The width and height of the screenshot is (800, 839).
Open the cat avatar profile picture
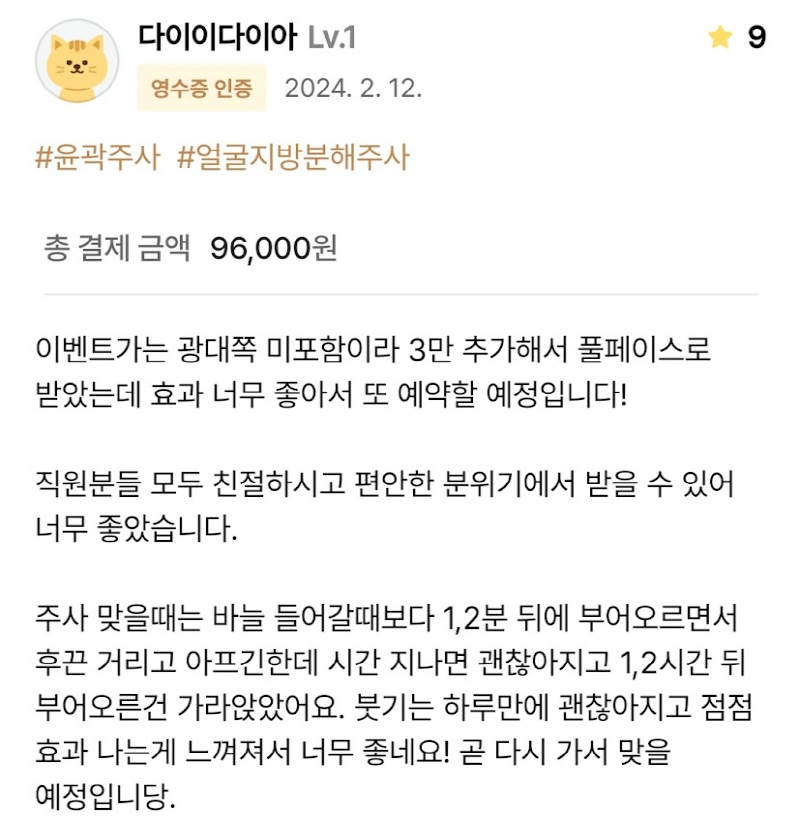78,62
